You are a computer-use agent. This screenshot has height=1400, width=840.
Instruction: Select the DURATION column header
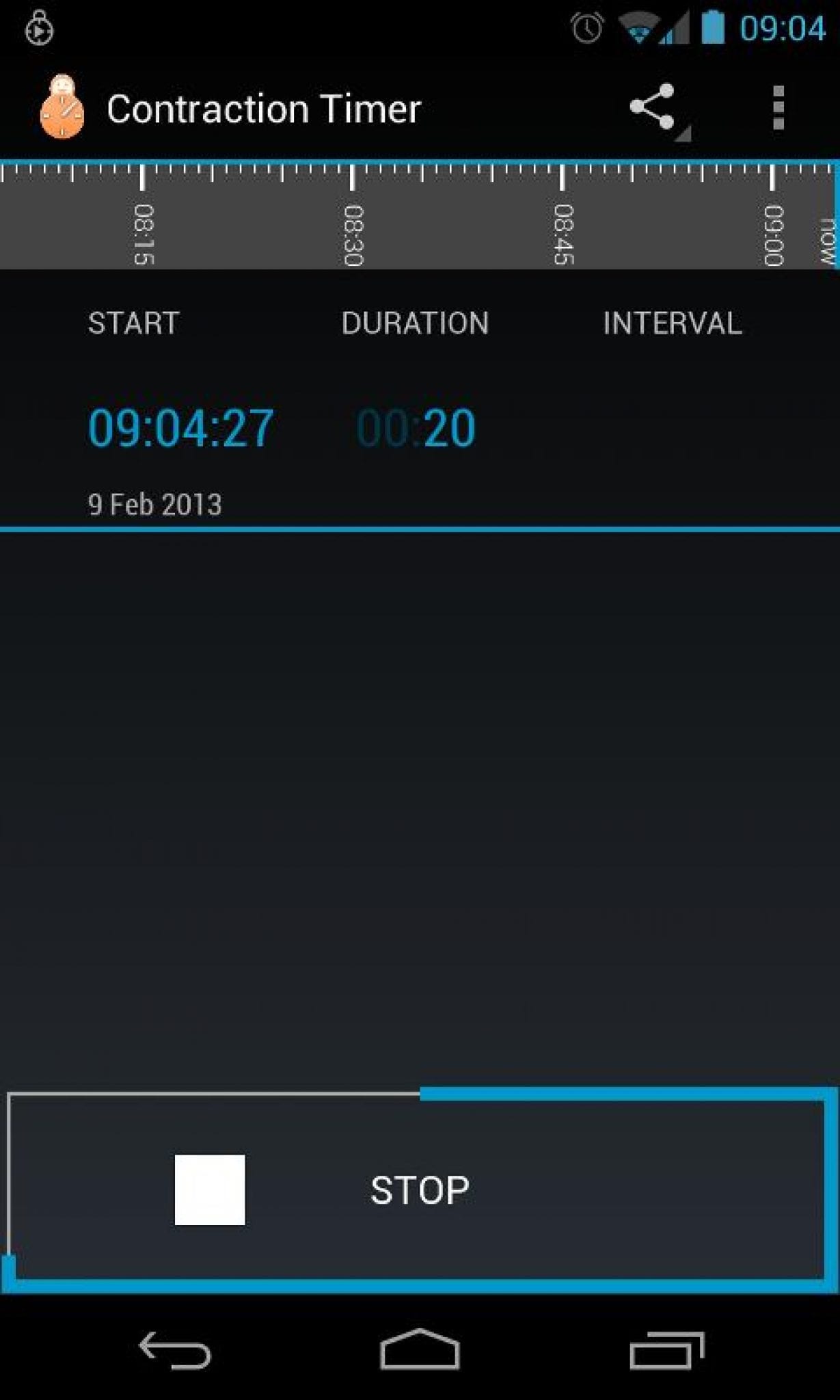click(416, 323)
